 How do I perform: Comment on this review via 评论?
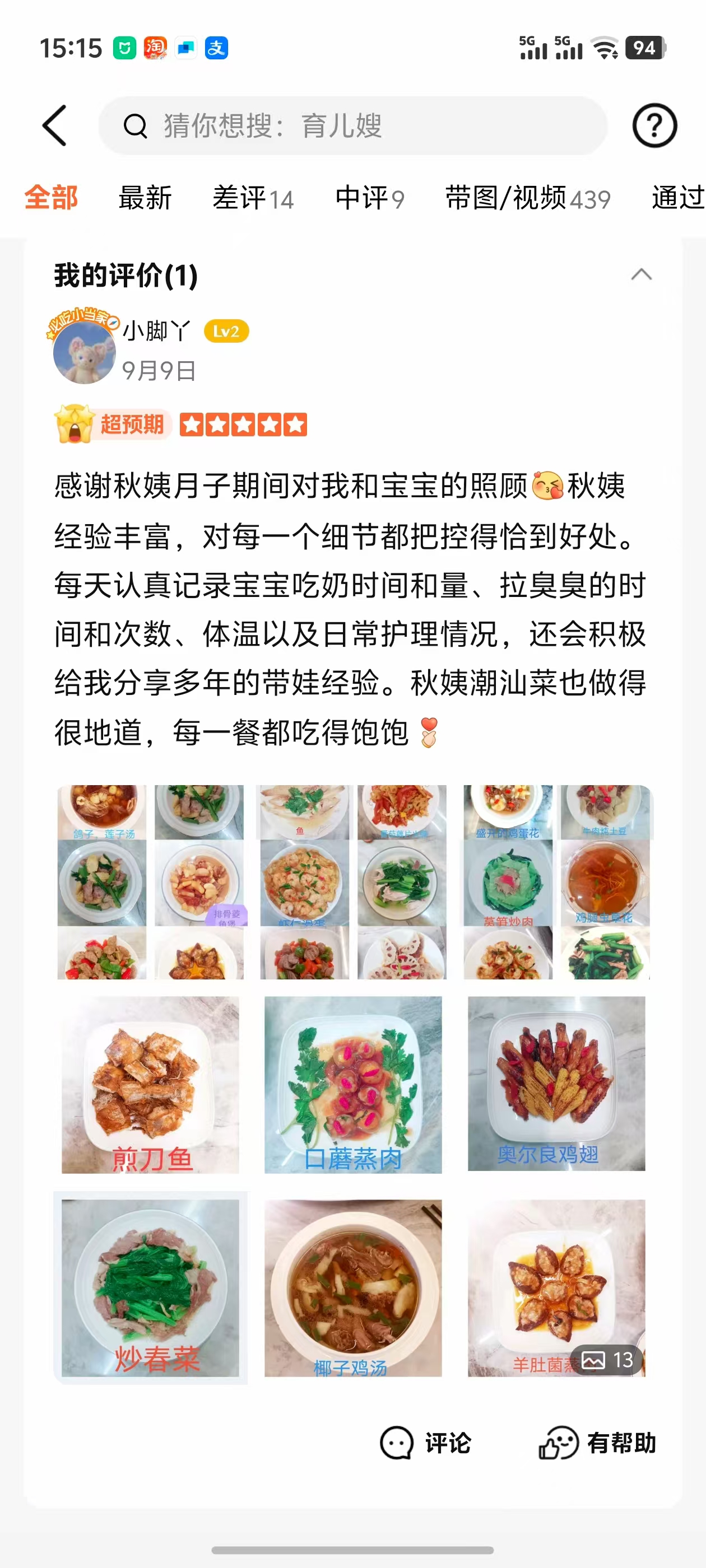pyautogui.click(x=426, y=1443)
